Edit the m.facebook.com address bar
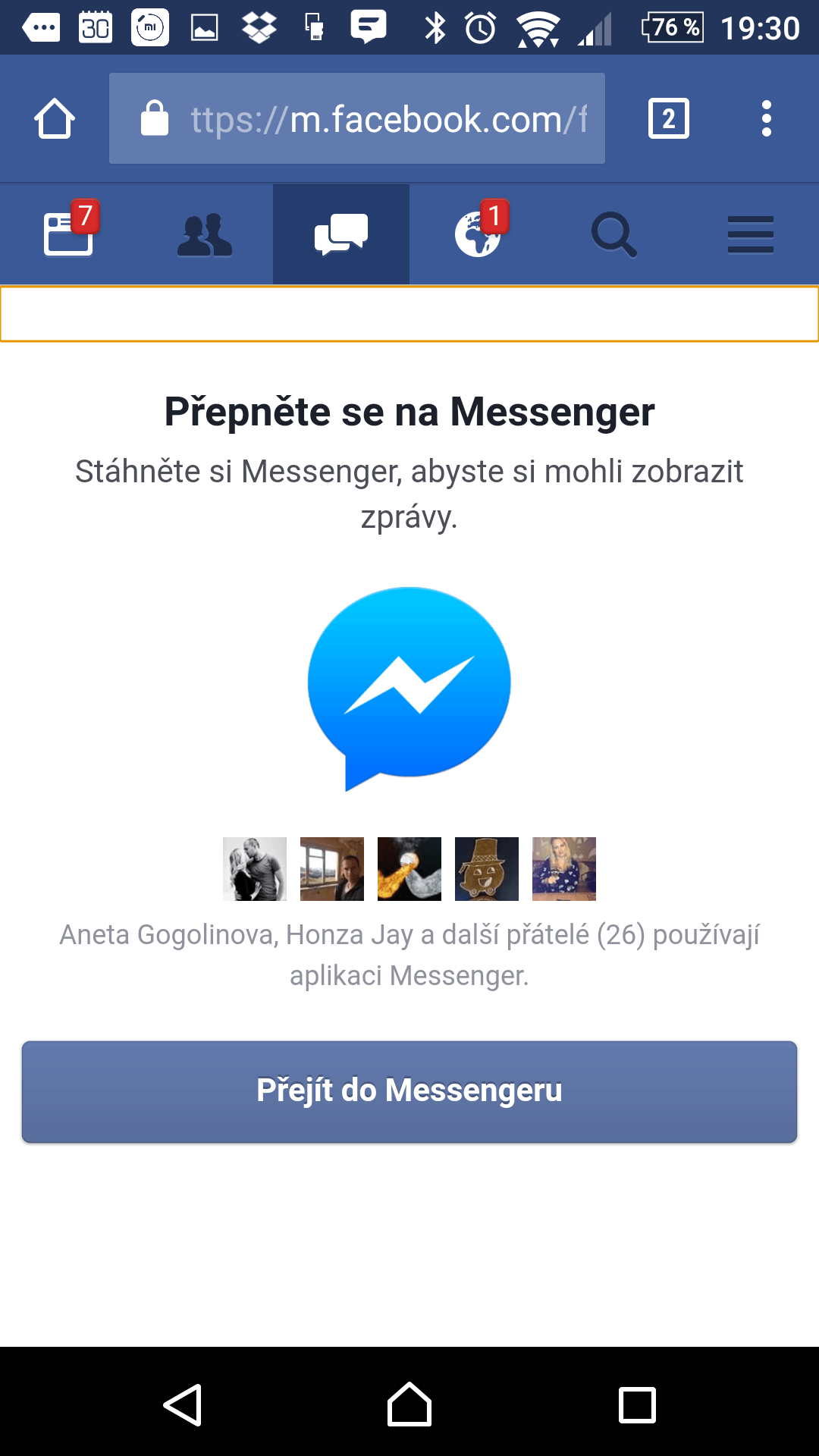The image size is (819, 1456). pos(357,118)
